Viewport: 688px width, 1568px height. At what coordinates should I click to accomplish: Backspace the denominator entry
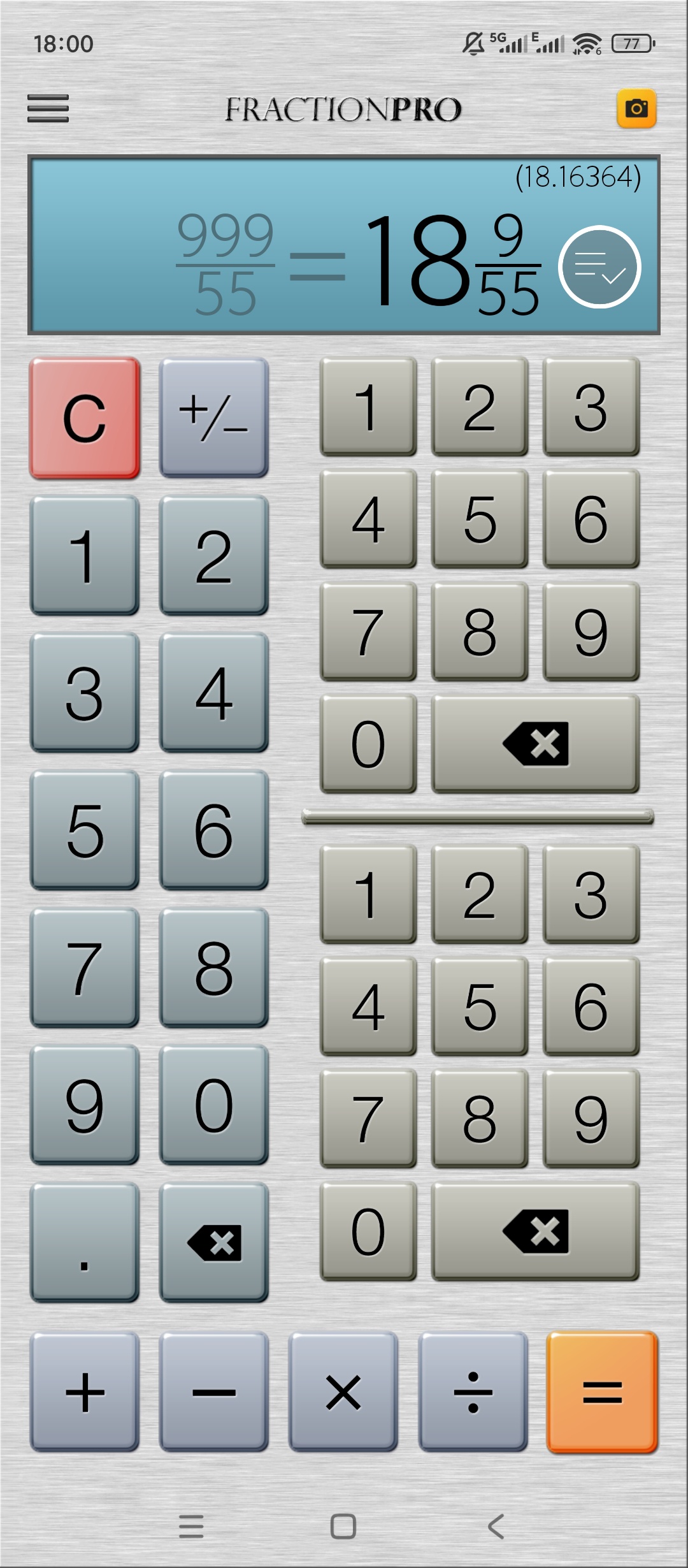pyautogui.click(x=535, y=1231)
